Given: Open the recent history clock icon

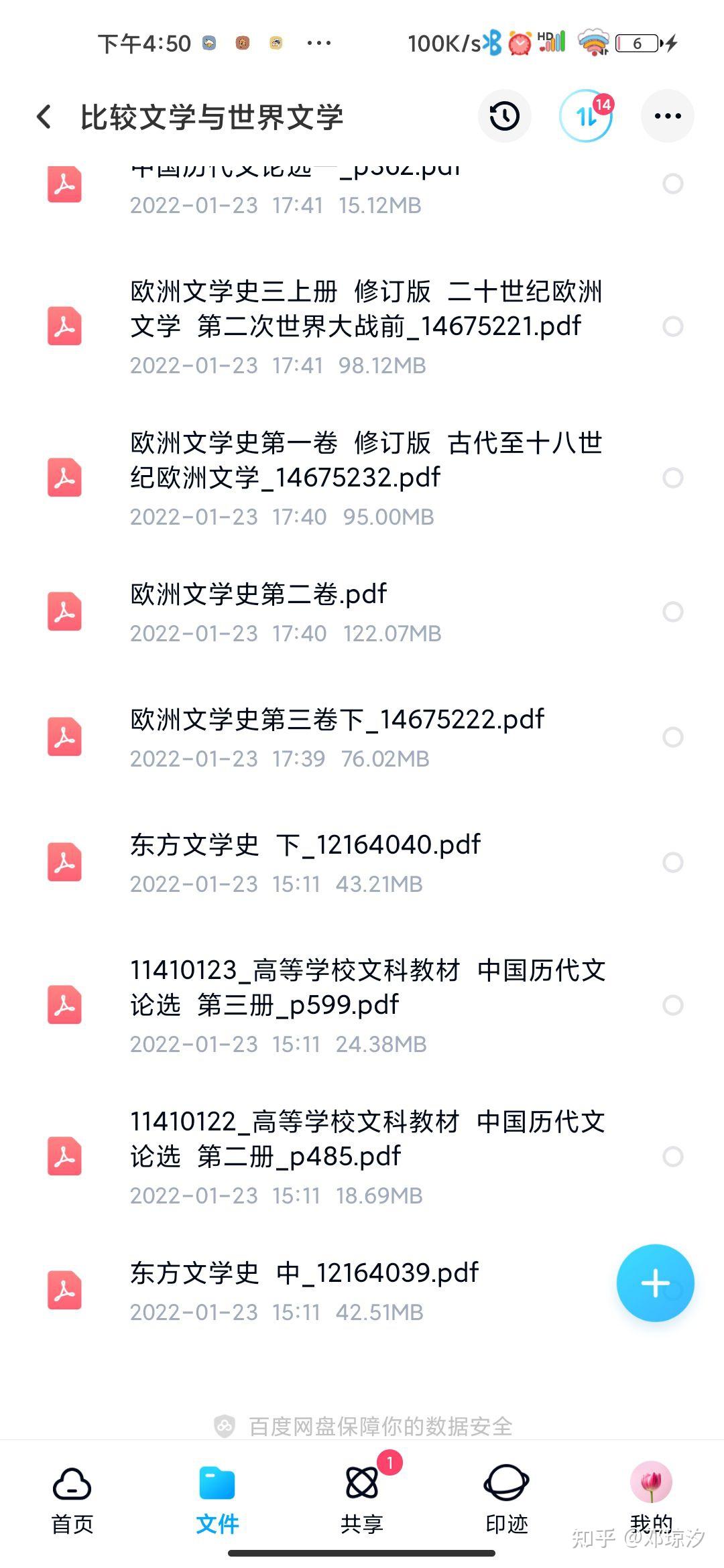Looking at the screenshot, I should coord(505,116).
